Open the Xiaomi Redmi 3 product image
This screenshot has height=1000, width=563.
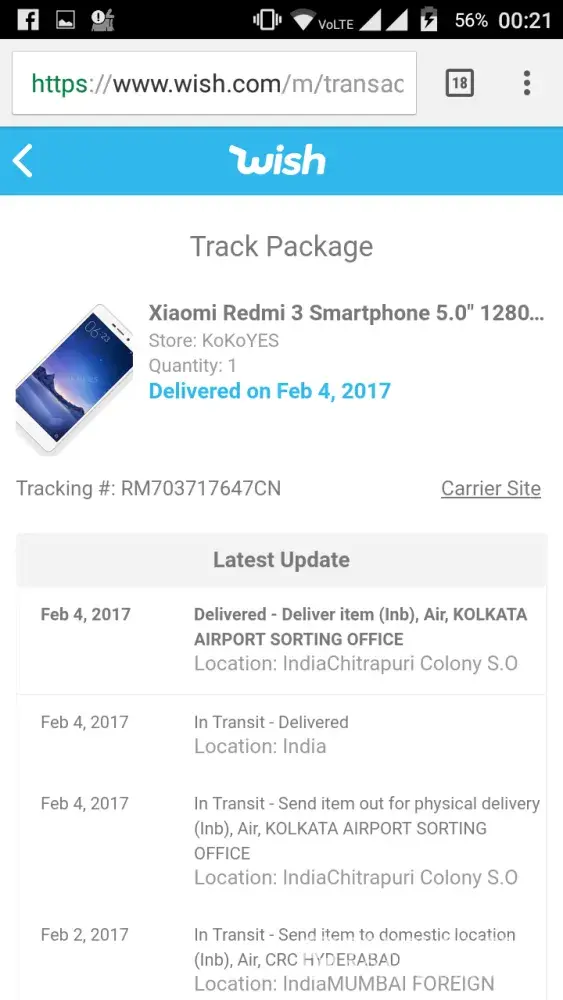coord(74,379)
